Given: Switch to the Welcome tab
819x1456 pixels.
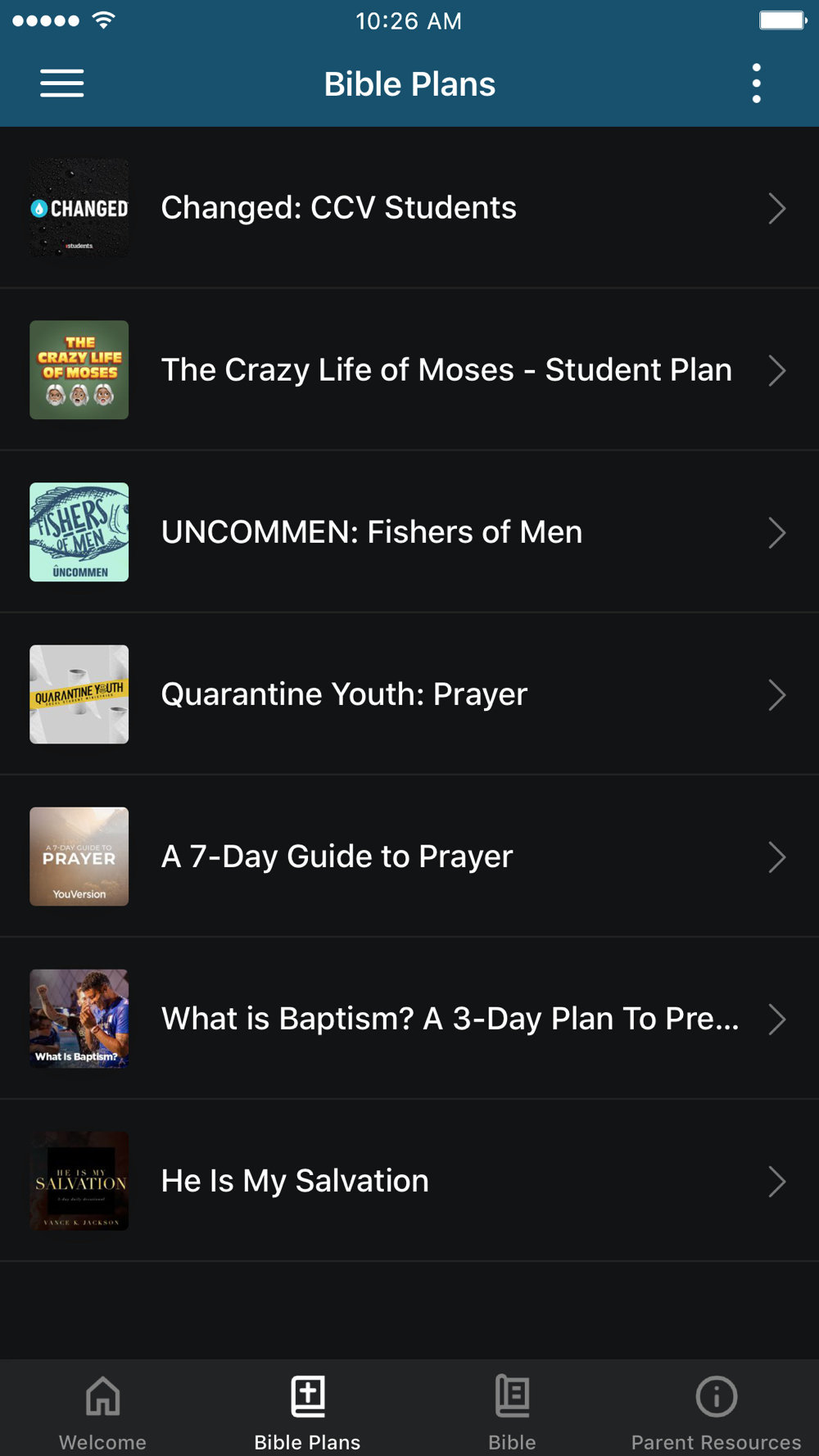Looking at the screenshot, I should pos(102,1412).
